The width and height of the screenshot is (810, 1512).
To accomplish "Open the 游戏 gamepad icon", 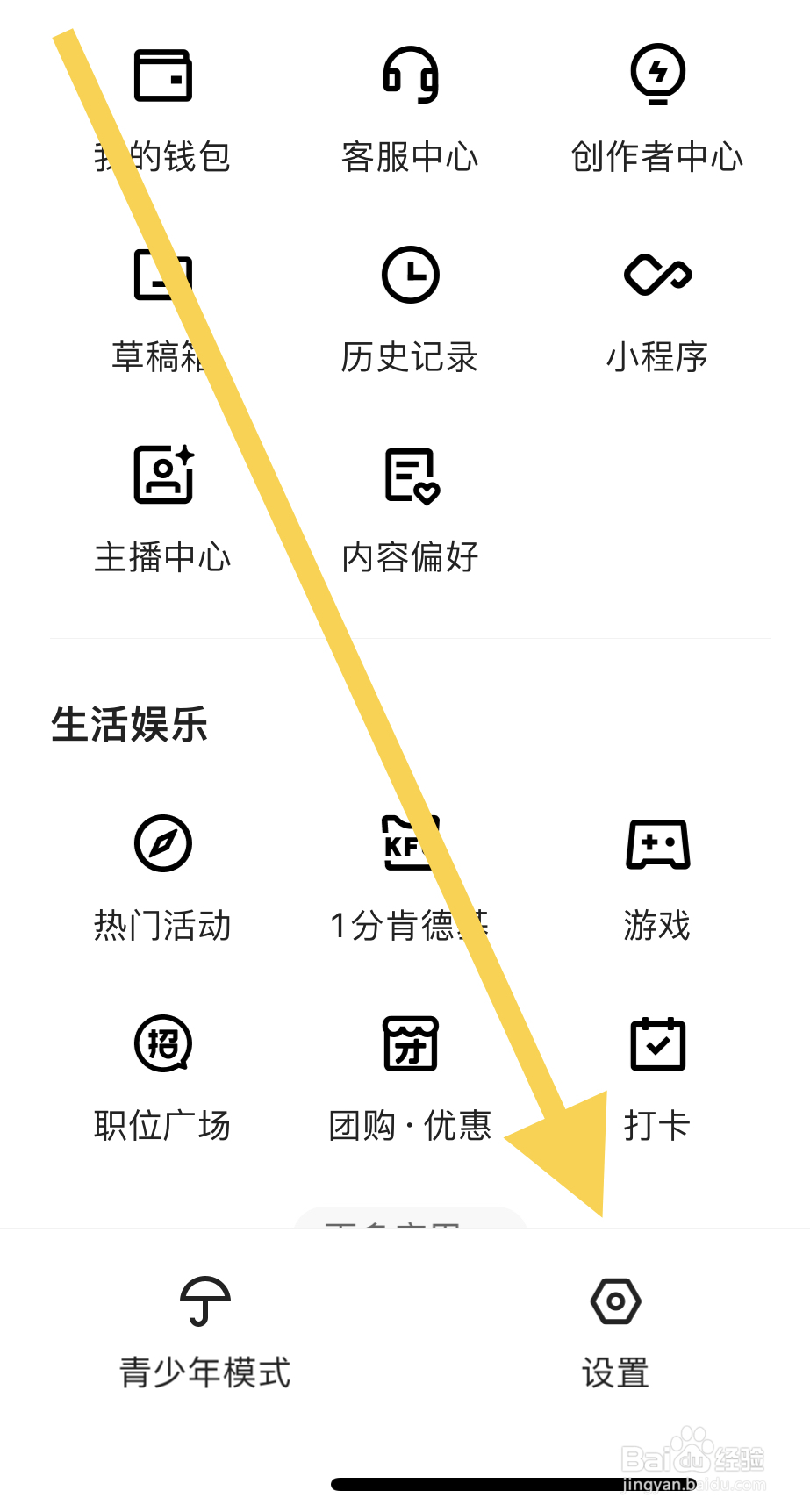I will tap(657, 843).
